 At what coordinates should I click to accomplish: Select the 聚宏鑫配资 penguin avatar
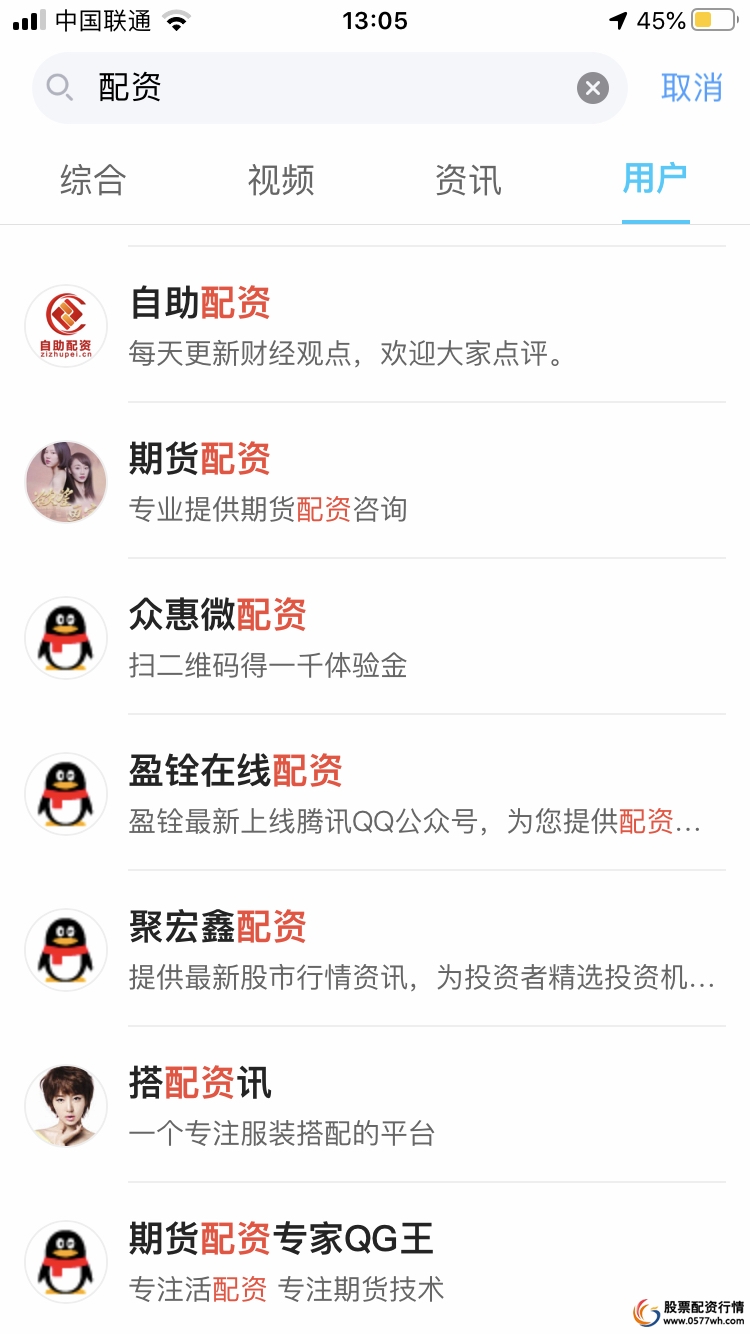[65, 950]
